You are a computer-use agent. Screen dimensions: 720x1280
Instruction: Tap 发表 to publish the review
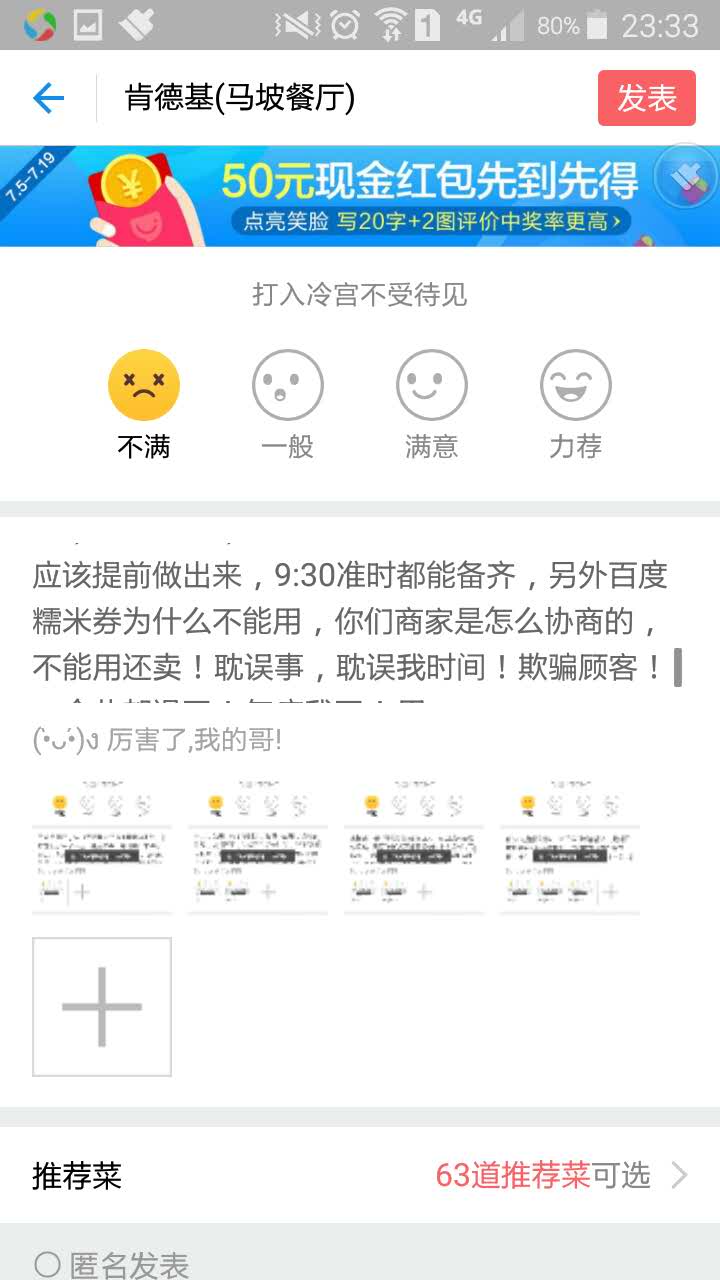pos(646,98)
